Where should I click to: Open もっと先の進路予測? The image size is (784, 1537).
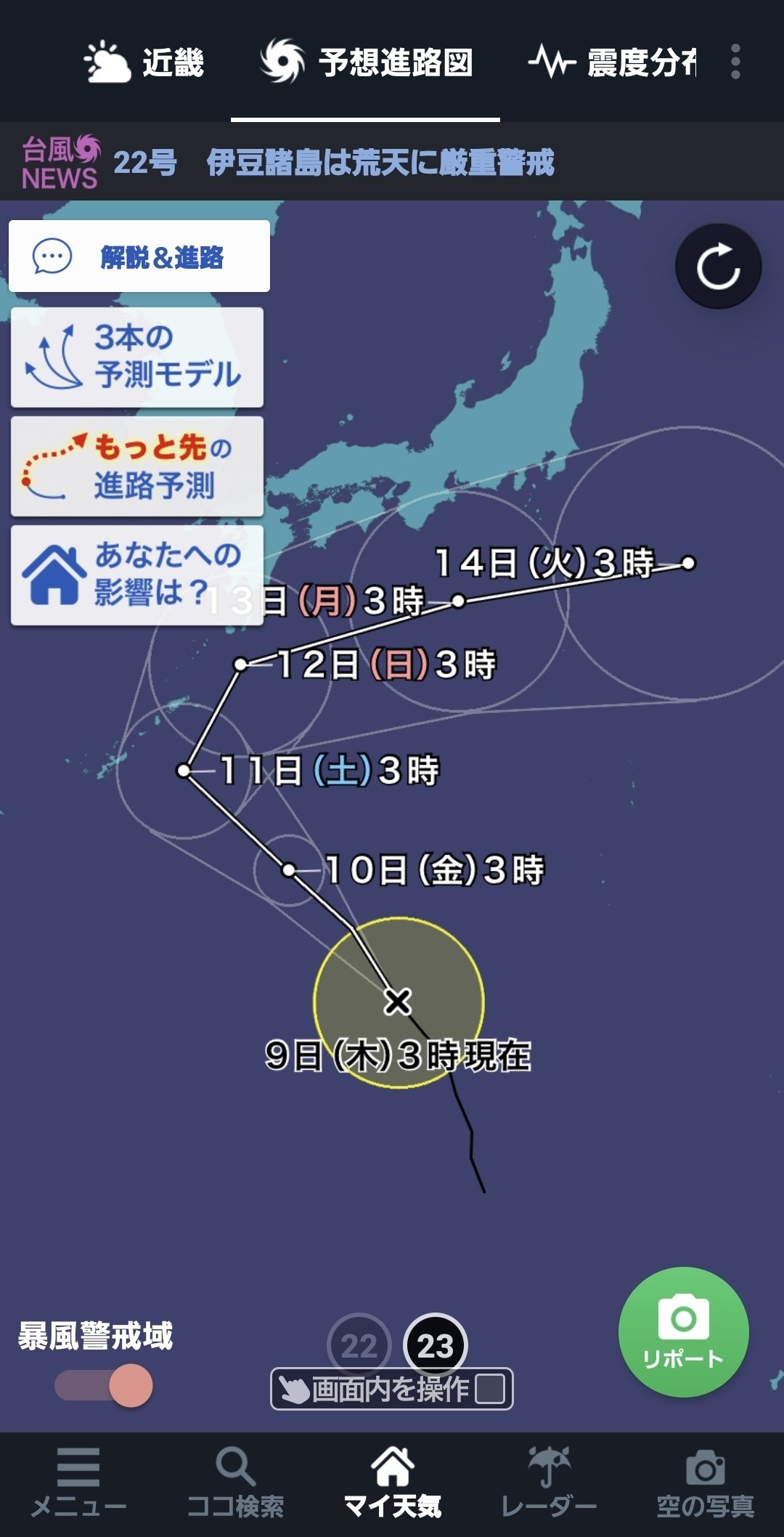pos(137,466)
